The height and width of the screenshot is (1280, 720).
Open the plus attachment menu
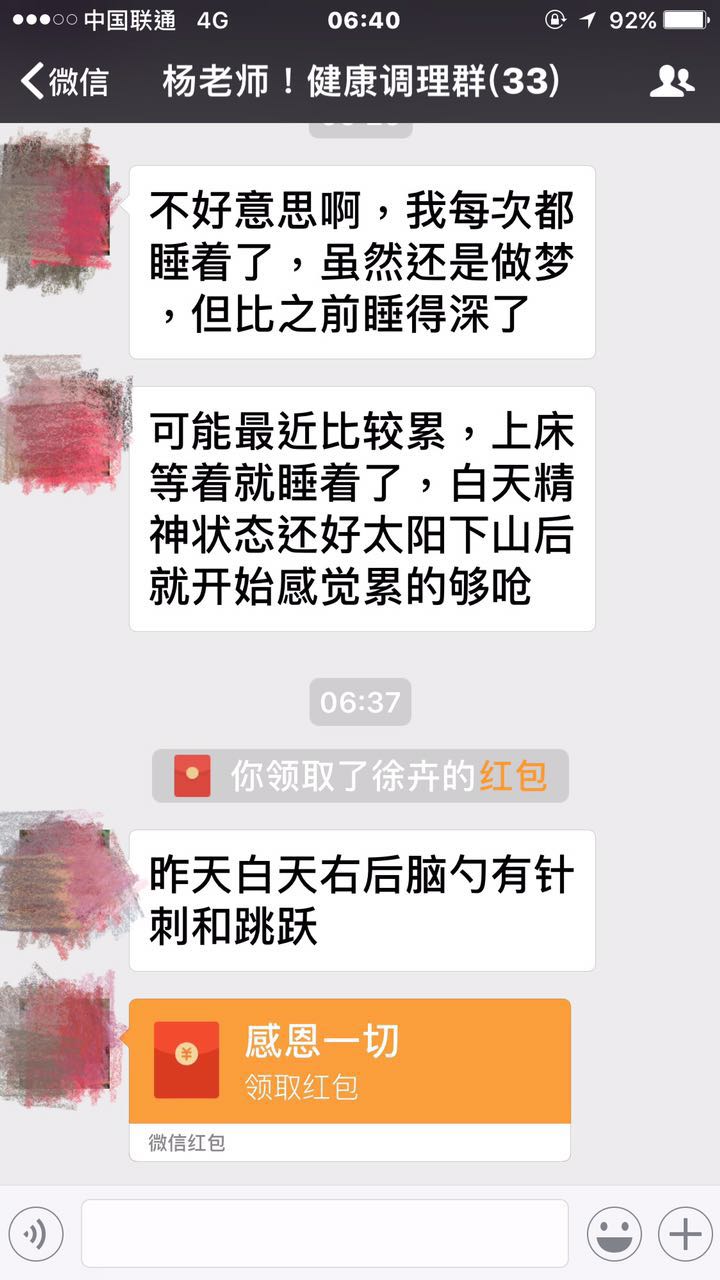pyautogui.click(x=685, y=1234)
